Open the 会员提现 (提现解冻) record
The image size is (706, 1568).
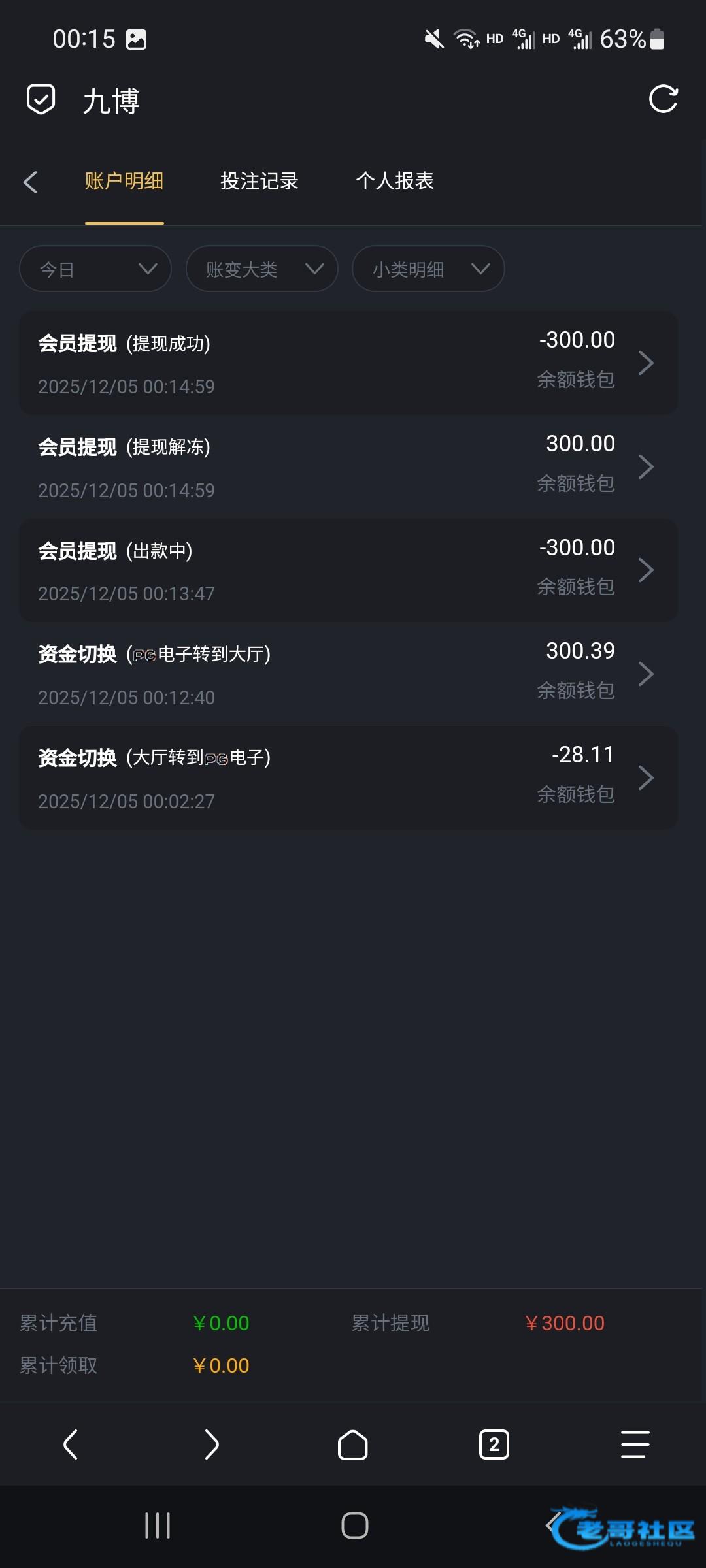pos(348,466)
